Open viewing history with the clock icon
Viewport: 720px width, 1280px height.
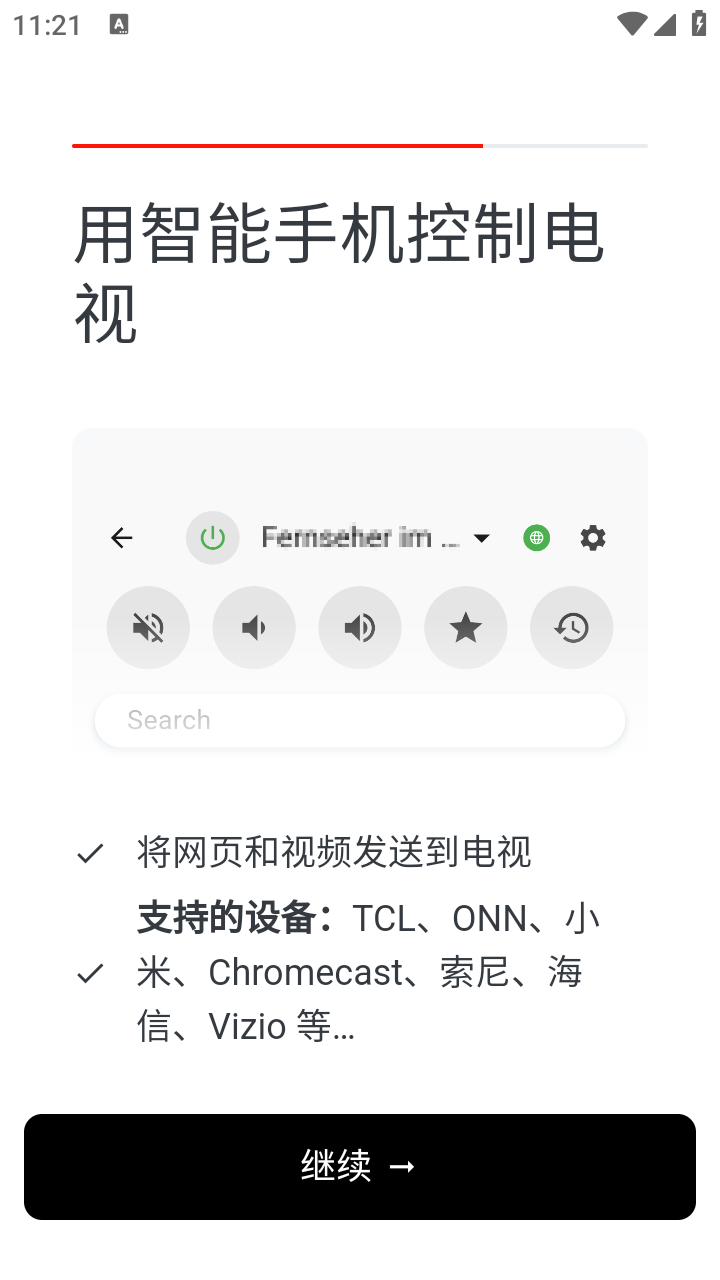[x=571, y=627]
